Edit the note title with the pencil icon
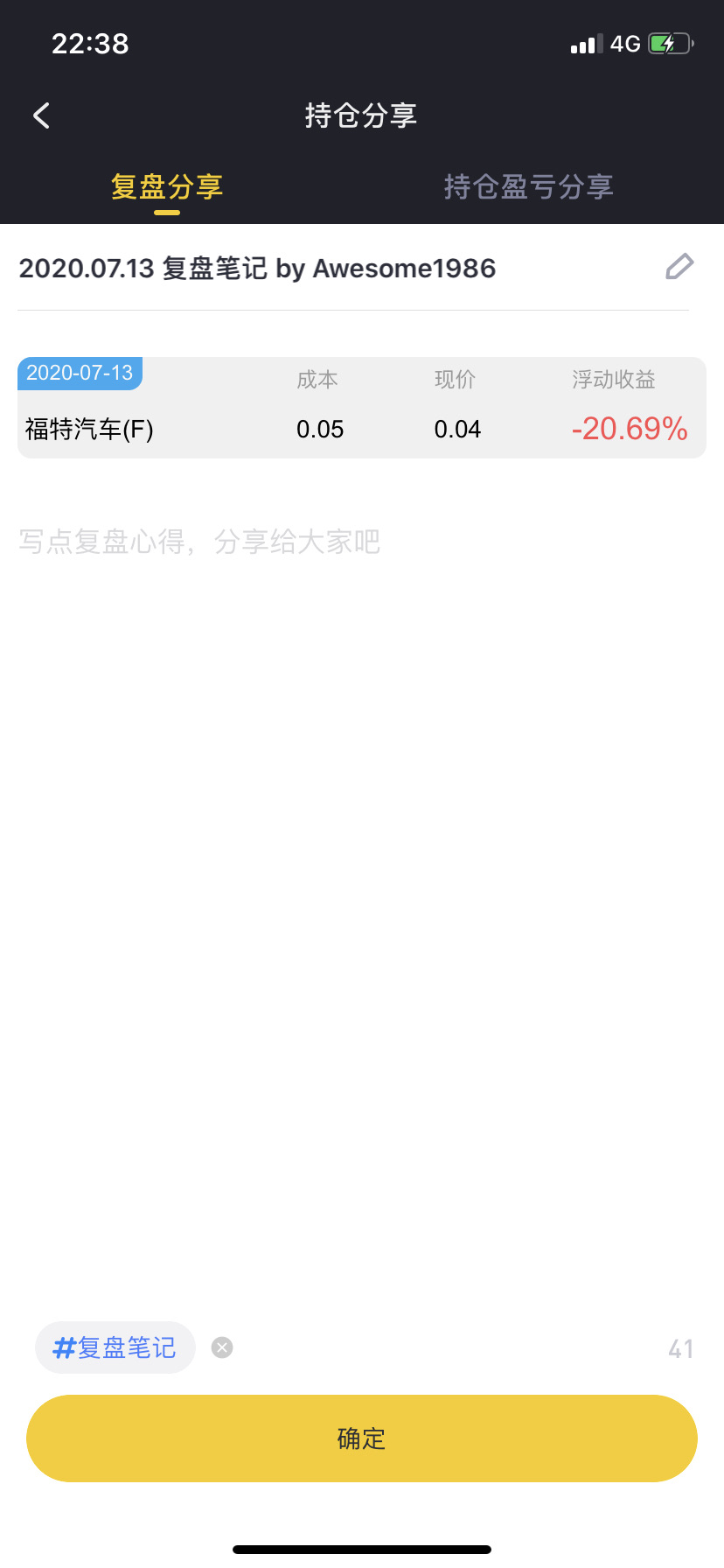 (x=679, y=266)
